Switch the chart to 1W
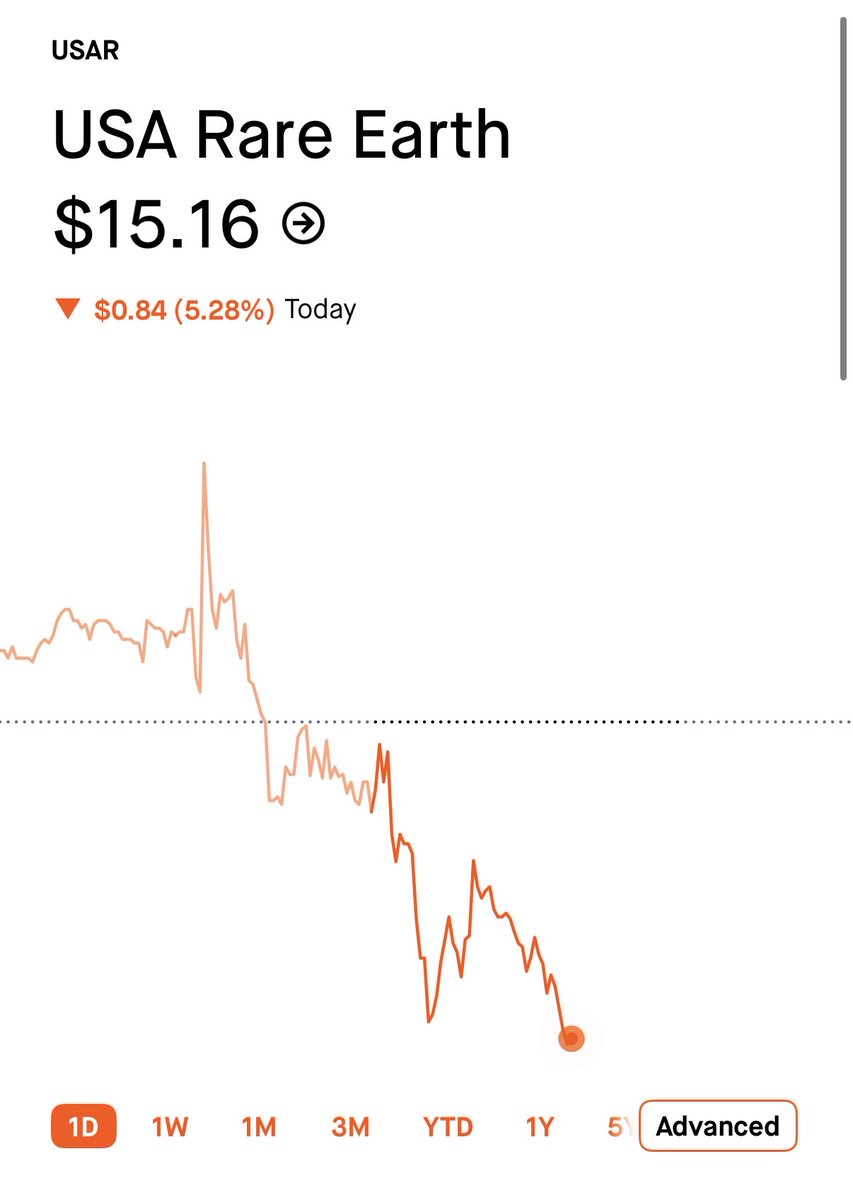Viewport: 853px width, 1200px height. click(170, 1127)
